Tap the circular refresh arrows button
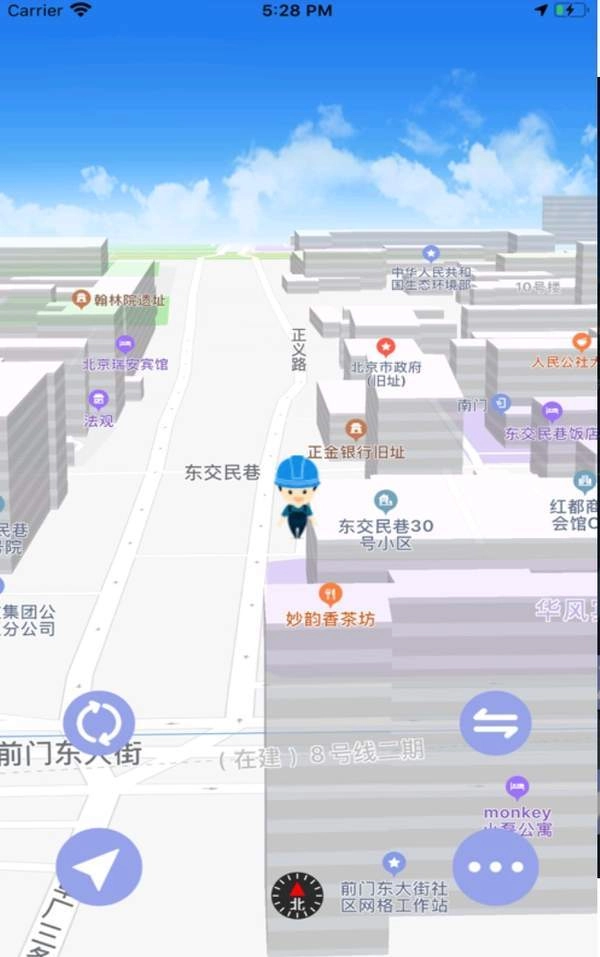Viewport: 600px width, 957px height. (99, 723)
